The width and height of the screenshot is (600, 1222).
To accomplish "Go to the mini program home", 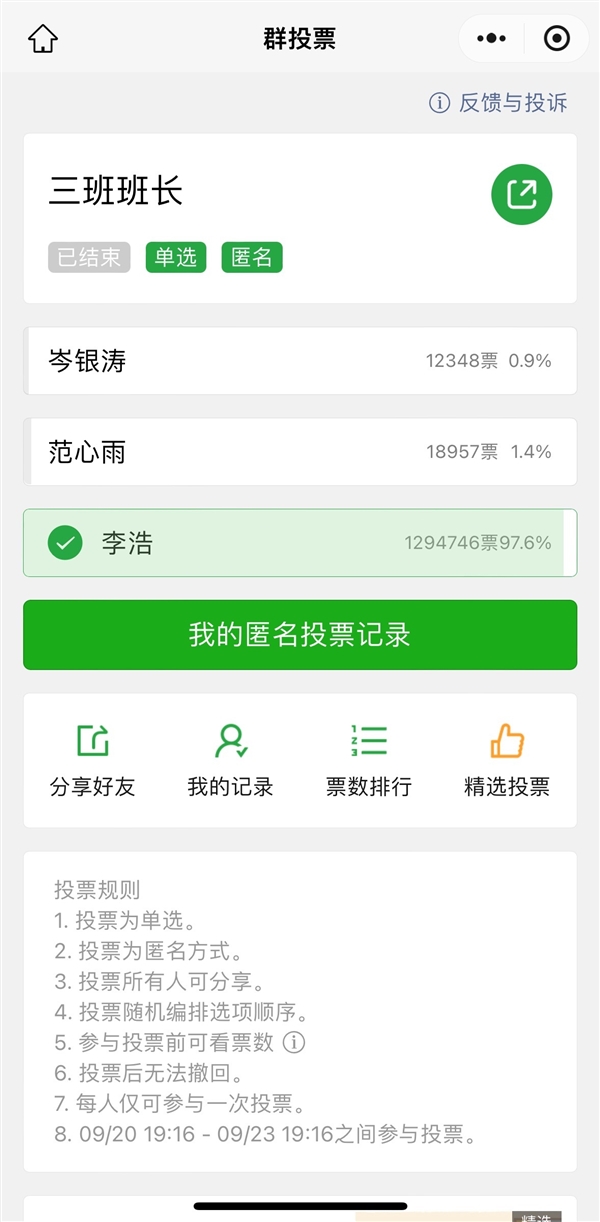I will coord(43,39).
